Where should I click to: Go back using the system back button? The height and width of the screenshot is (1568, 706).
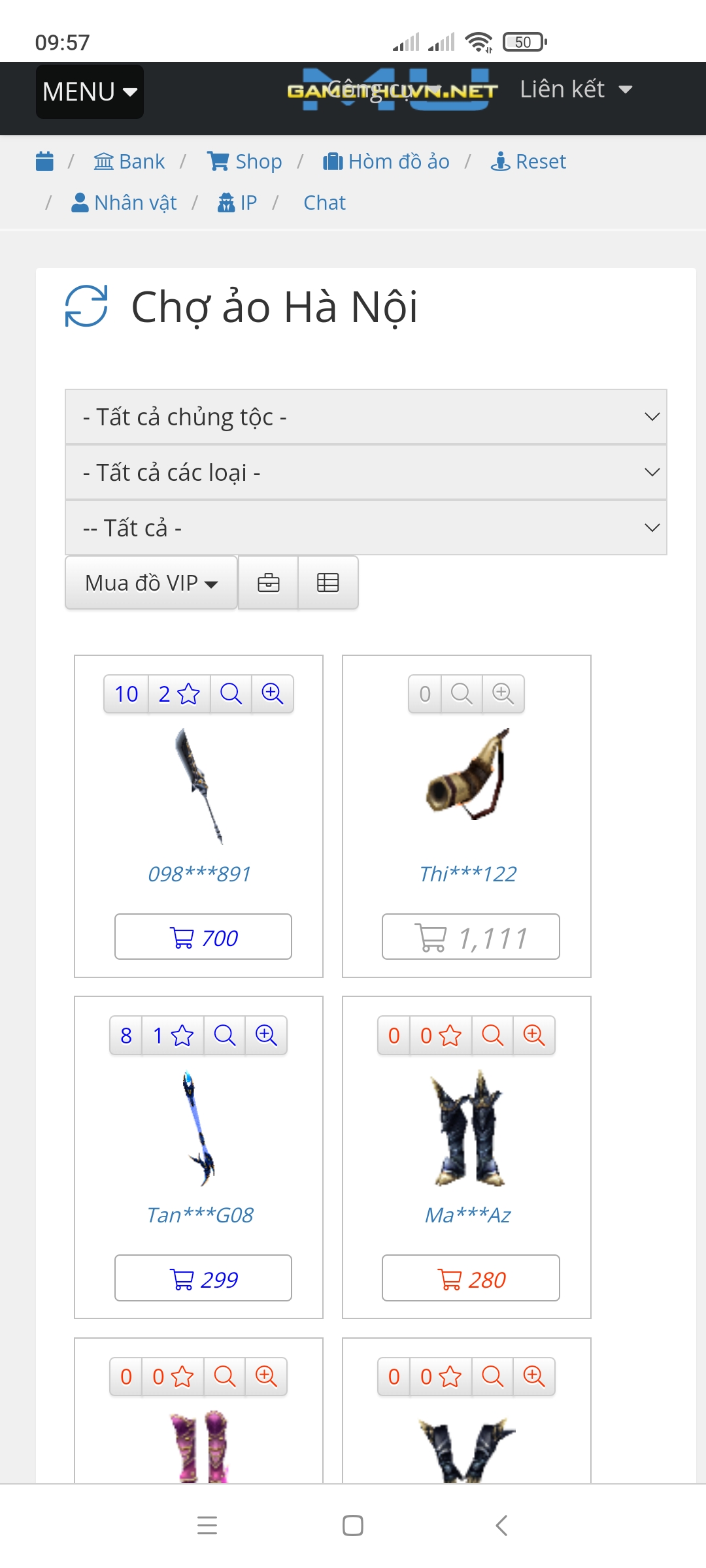pyautogui.click(x=501, y=1526)
